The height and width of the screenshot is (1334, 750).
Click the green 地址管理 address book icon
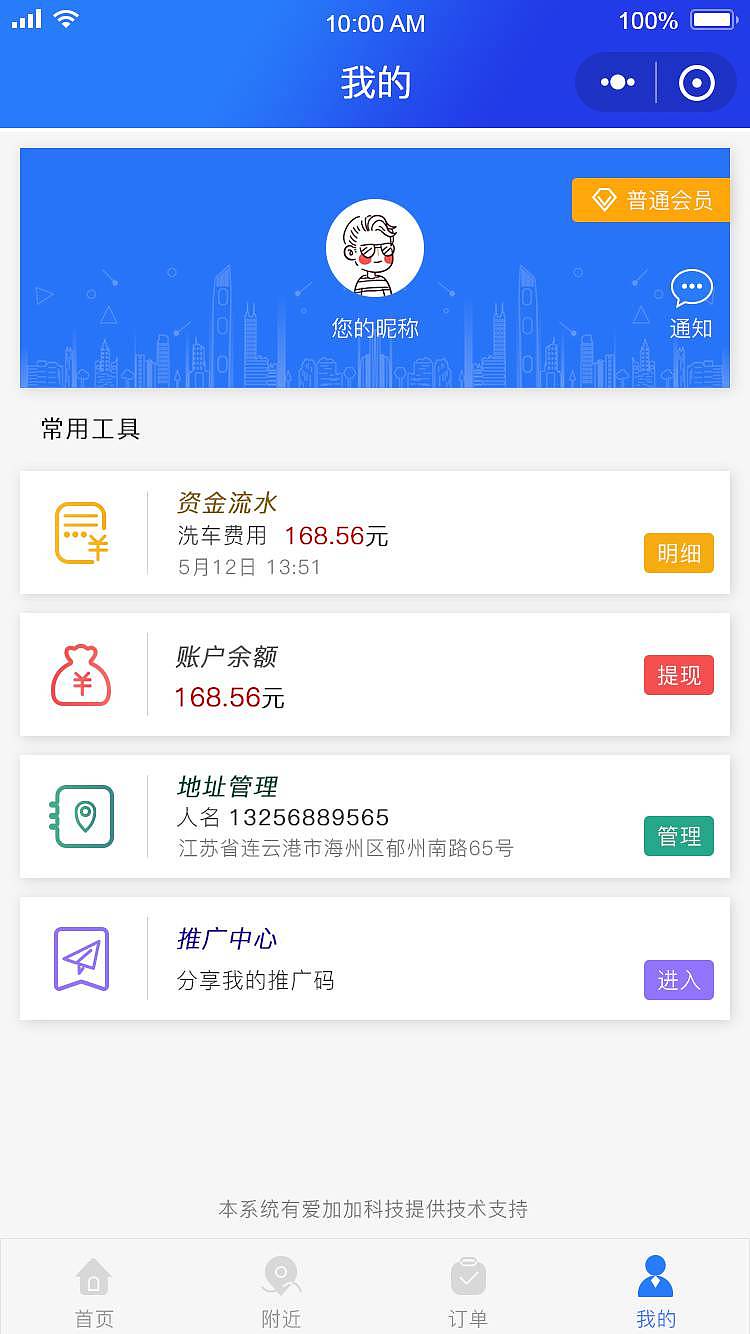tap(82, 816)
